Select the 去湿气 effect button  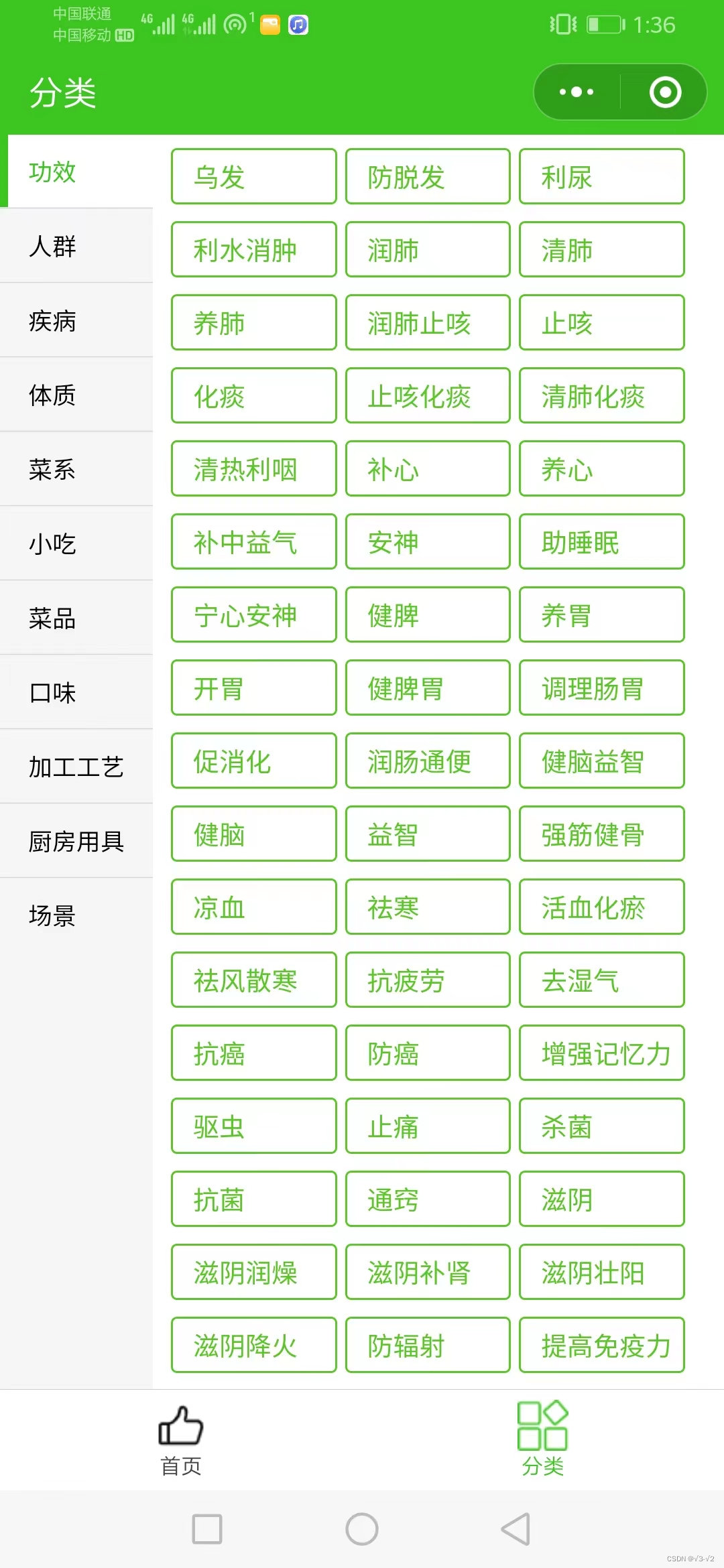(601, 980)
